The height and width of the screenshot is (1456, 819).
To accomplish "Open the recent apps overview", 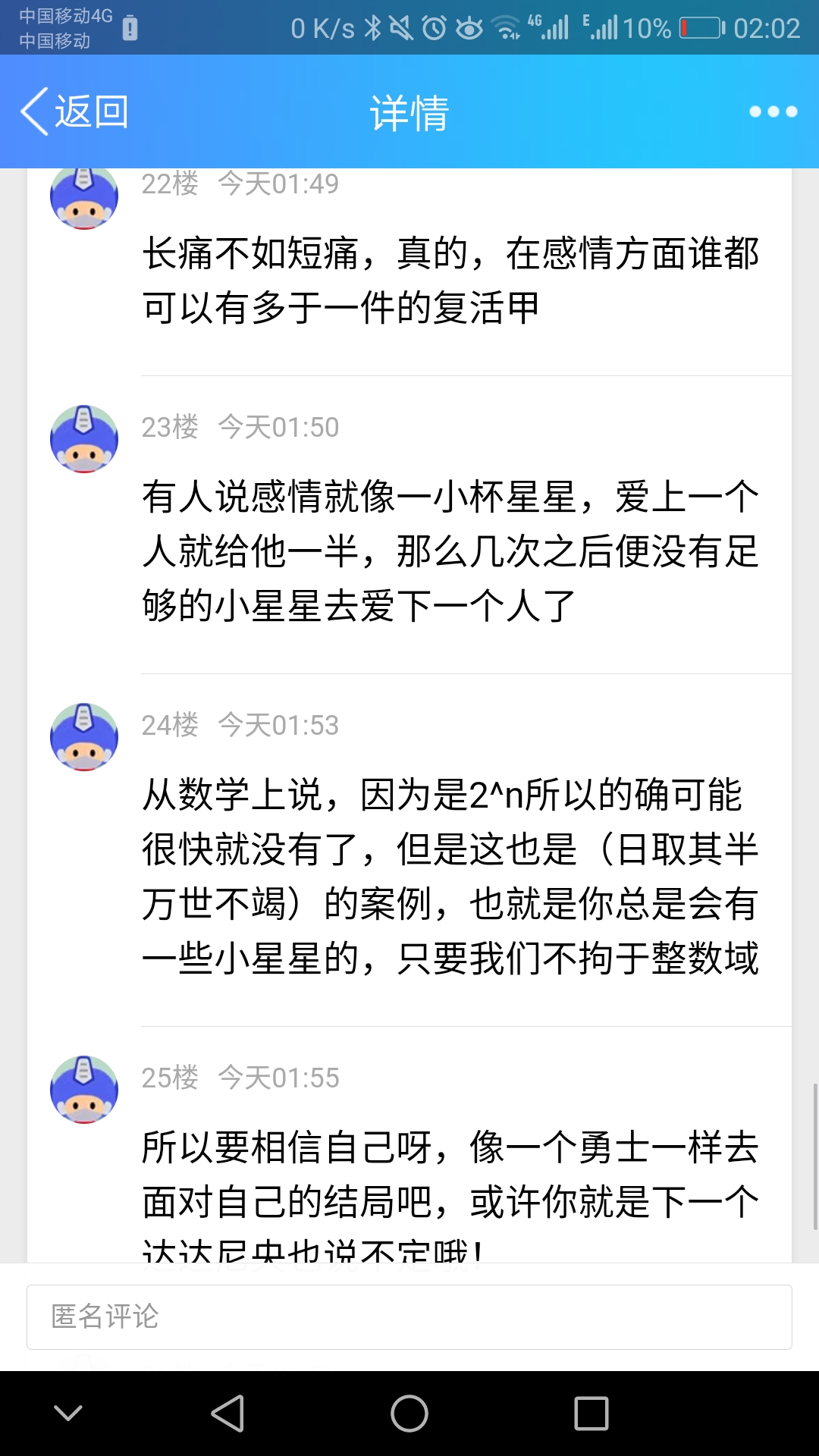I will click(591, 1414).
